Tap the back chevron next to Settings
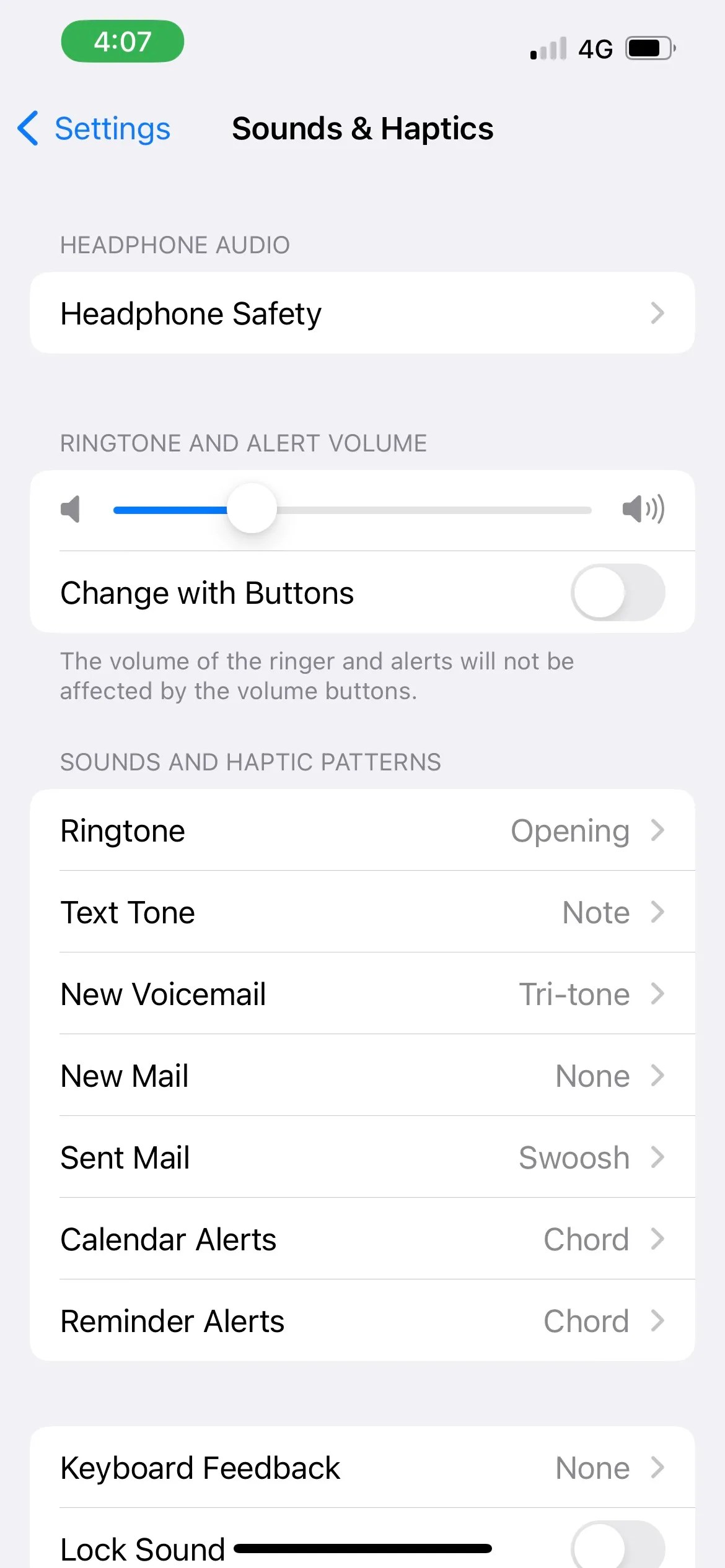 tap(27, 129)
